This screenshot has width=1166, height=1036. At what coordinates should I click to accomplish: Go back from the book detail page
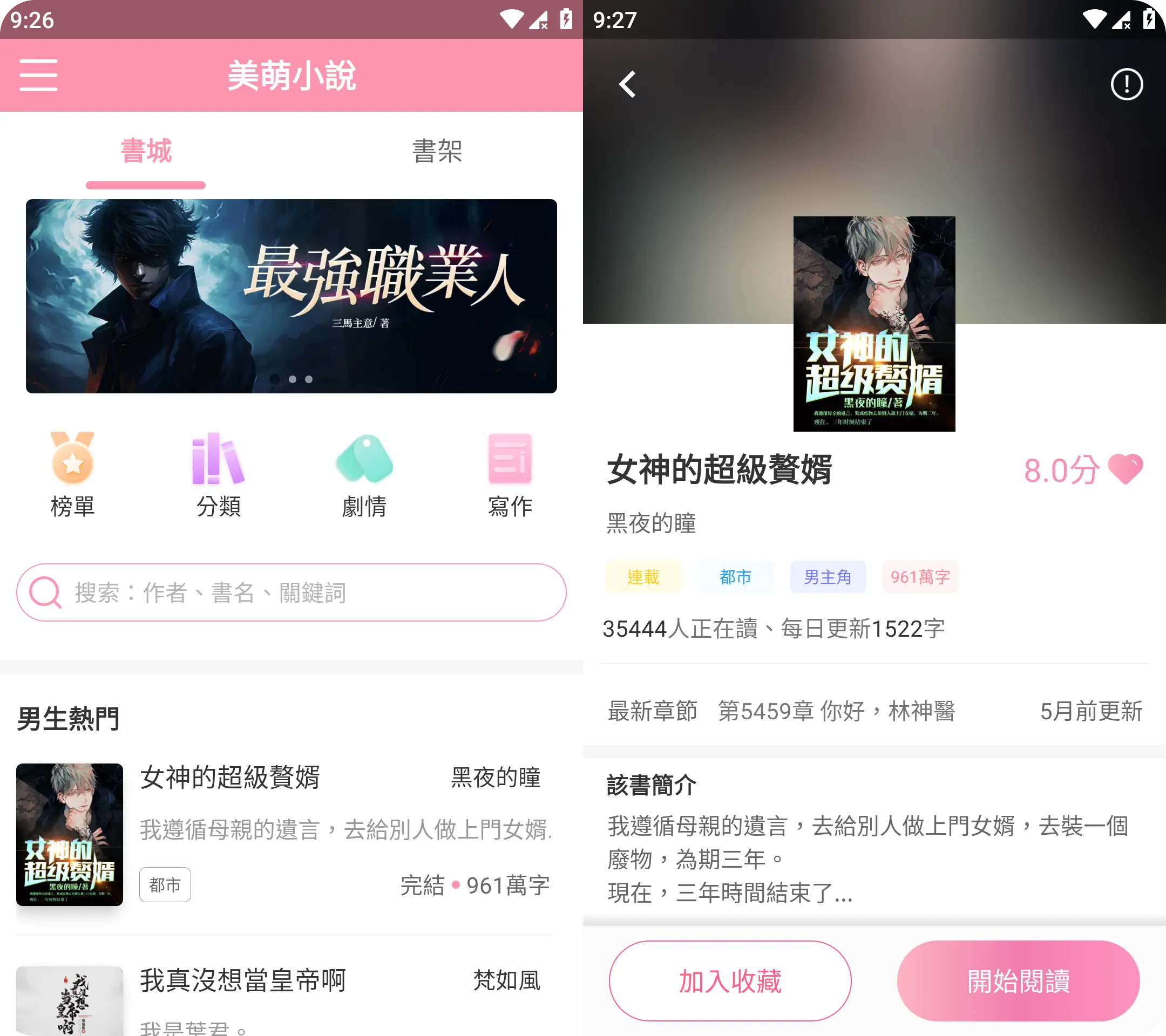point(627,84)
